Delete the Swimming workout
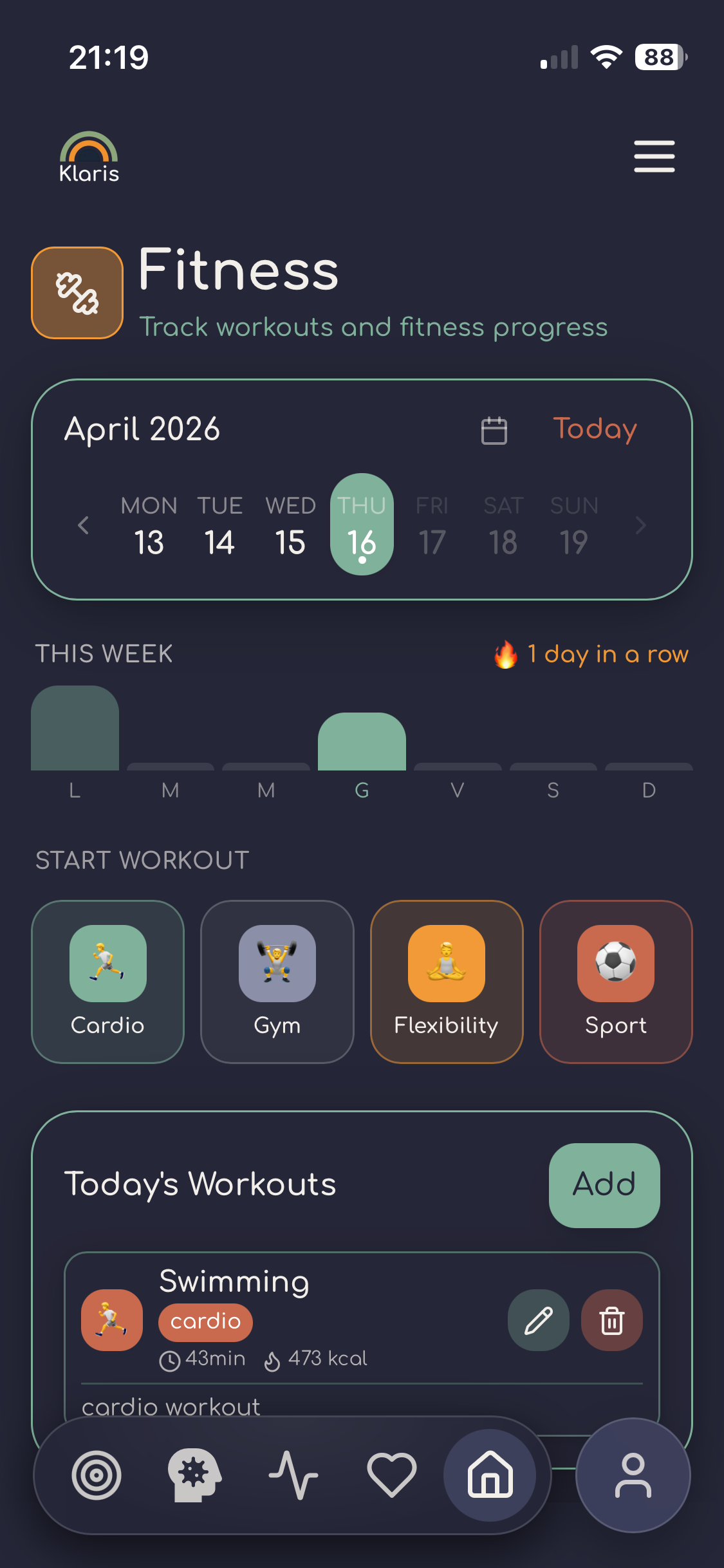Image resolution: width=724 pixels, height=1568 pixels. click(x=611, y=1320)
